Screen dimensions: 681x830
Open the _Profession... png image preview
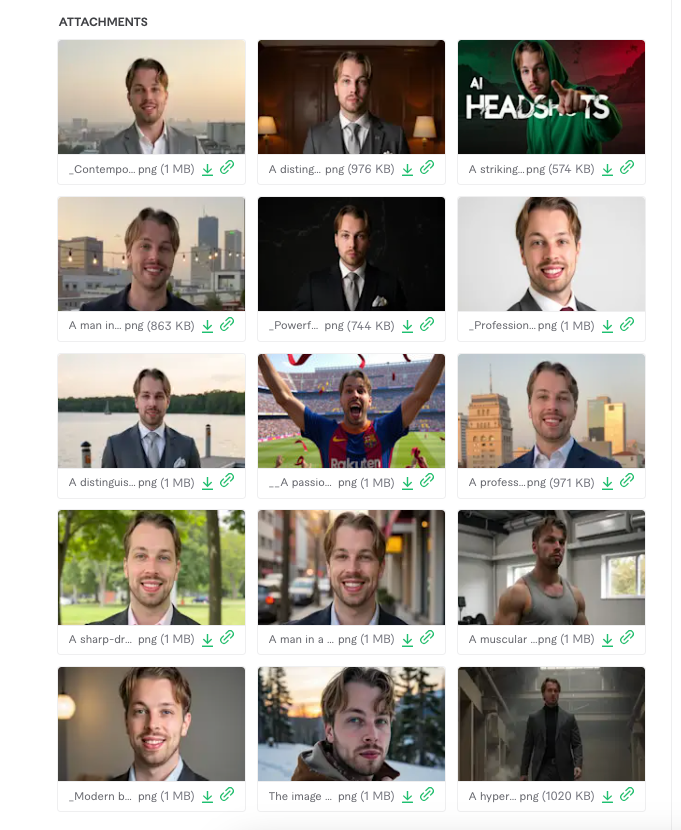pos(551,254)
